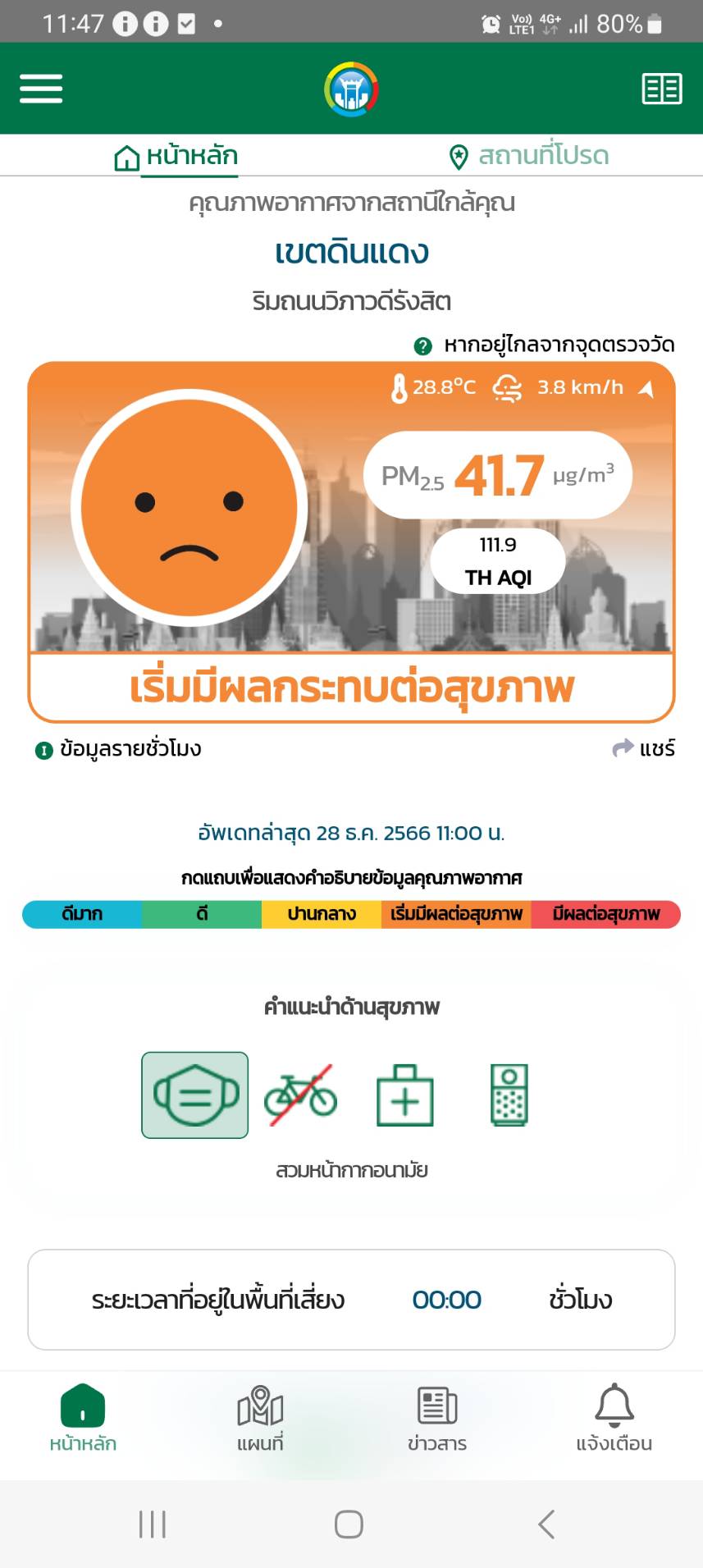Go to the แผนที่ map tab
The image size is (703, 1568).
point(260,1418)
